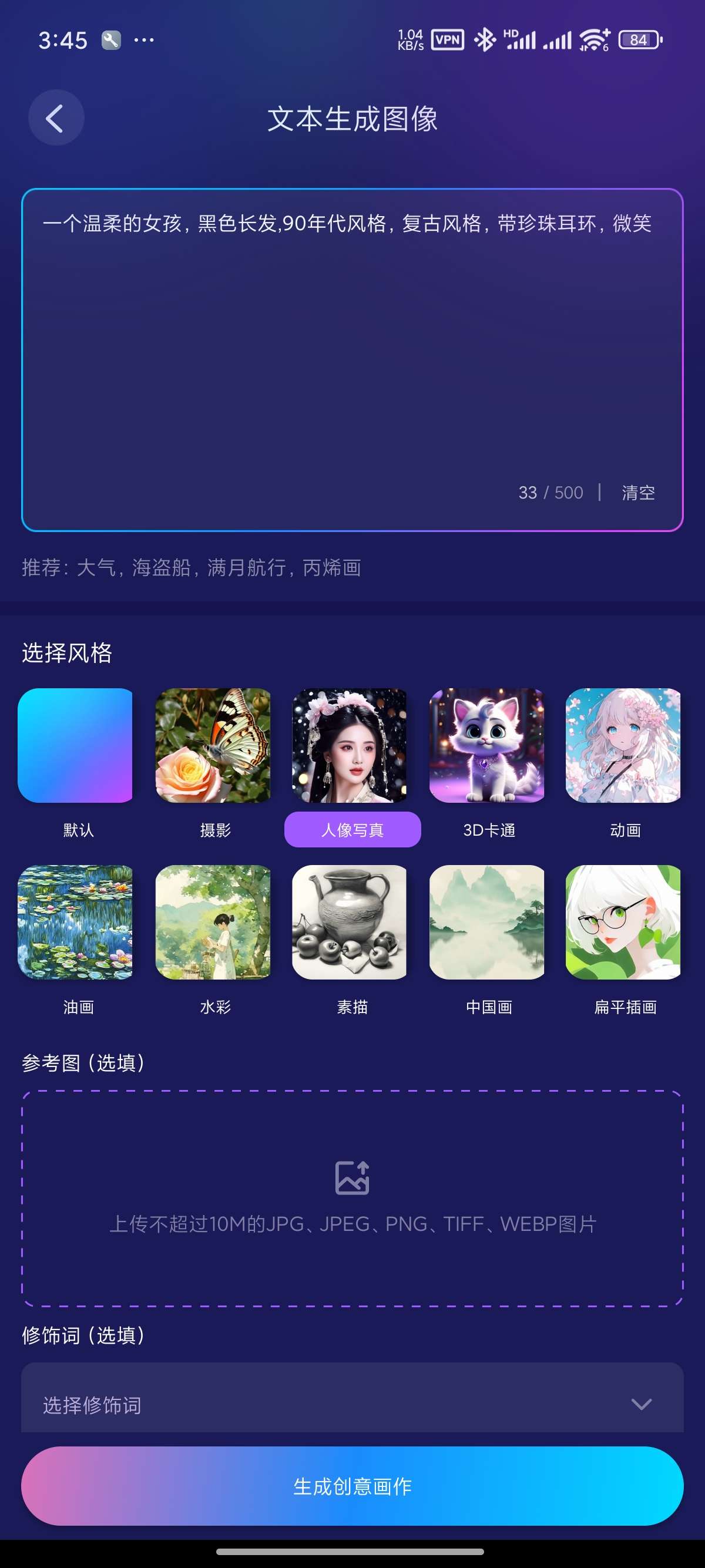Select the 默认 style
Image resolution: width=705 pixels, height=1568 pixels.
(x=75, y=746)
